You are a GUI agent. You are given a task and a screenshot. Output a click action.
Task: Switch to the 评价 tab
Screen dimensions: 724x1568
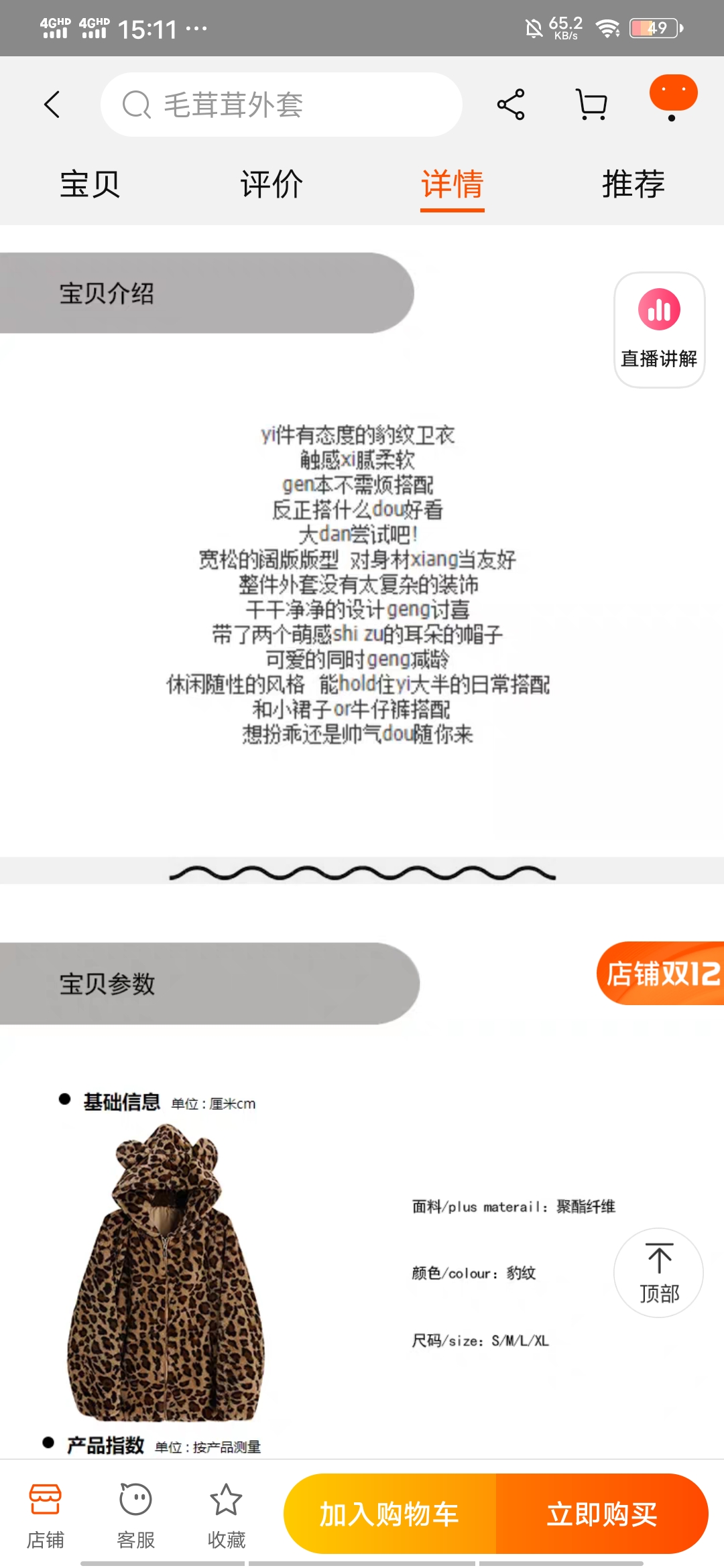(271, 184)
